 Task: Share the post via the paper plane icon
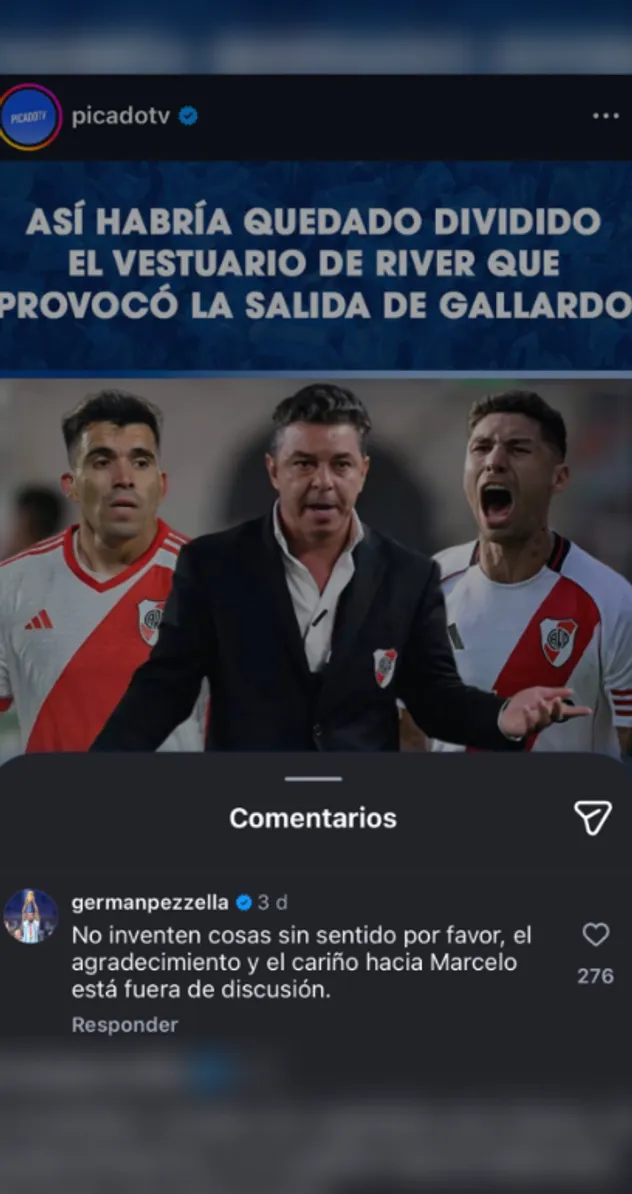[x=592, y=818]
